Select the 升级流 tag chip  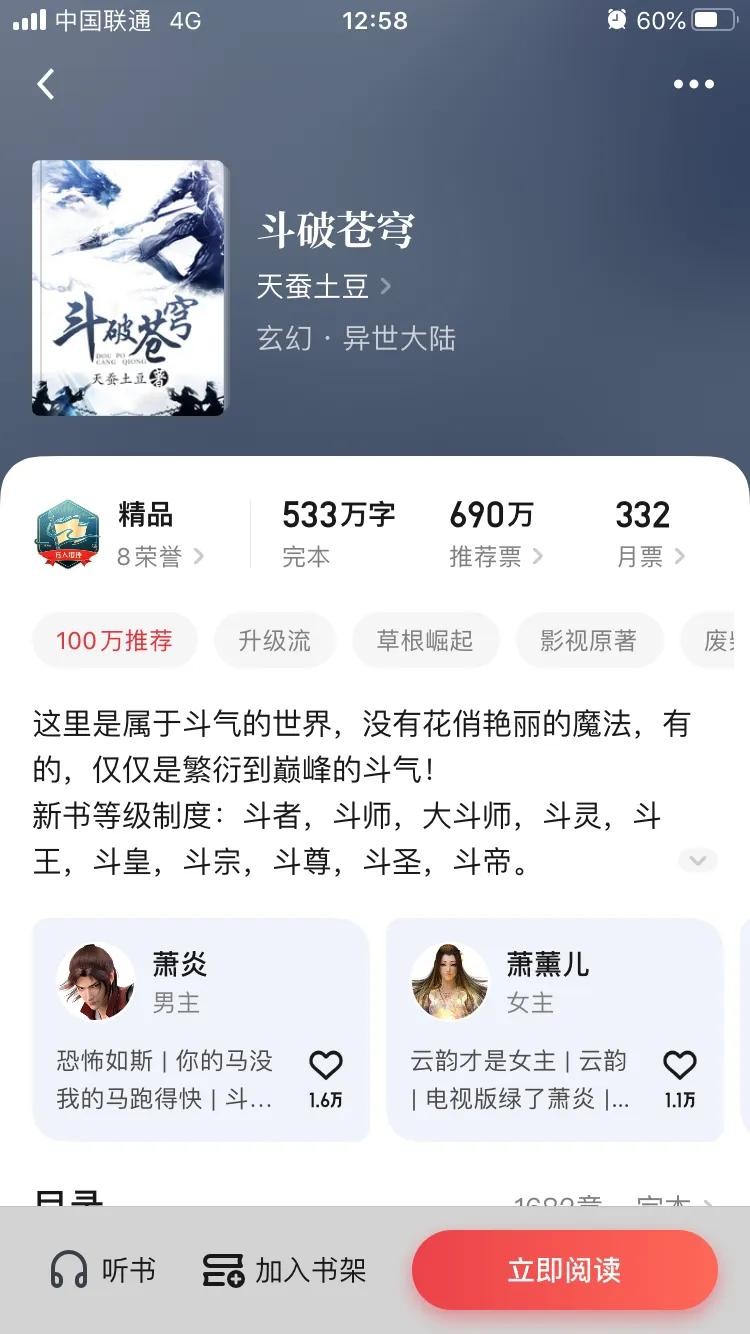(275, 641)
